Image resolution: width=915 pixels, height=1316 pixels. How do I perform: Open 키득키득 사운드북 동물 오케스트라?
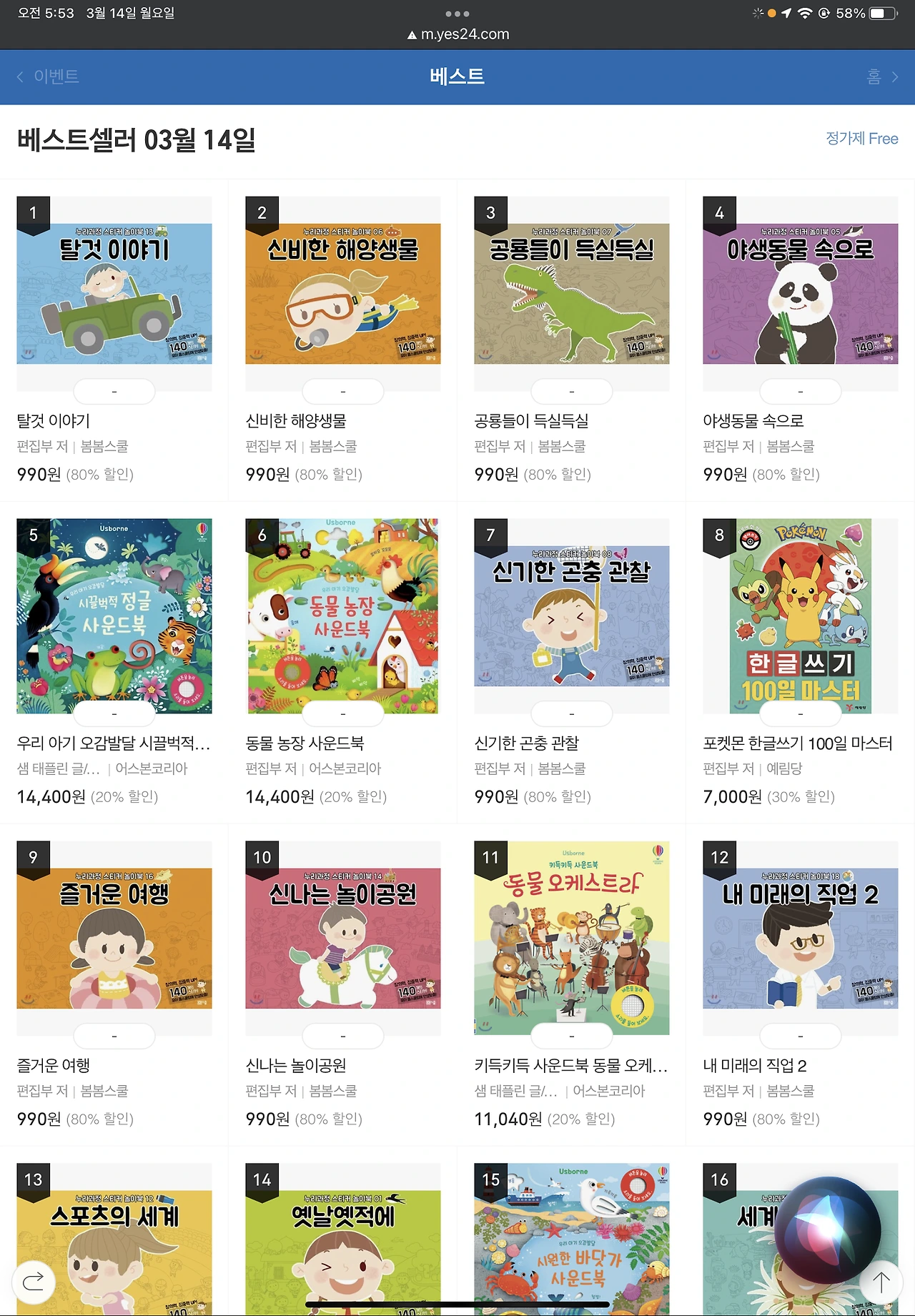[572, 938]
